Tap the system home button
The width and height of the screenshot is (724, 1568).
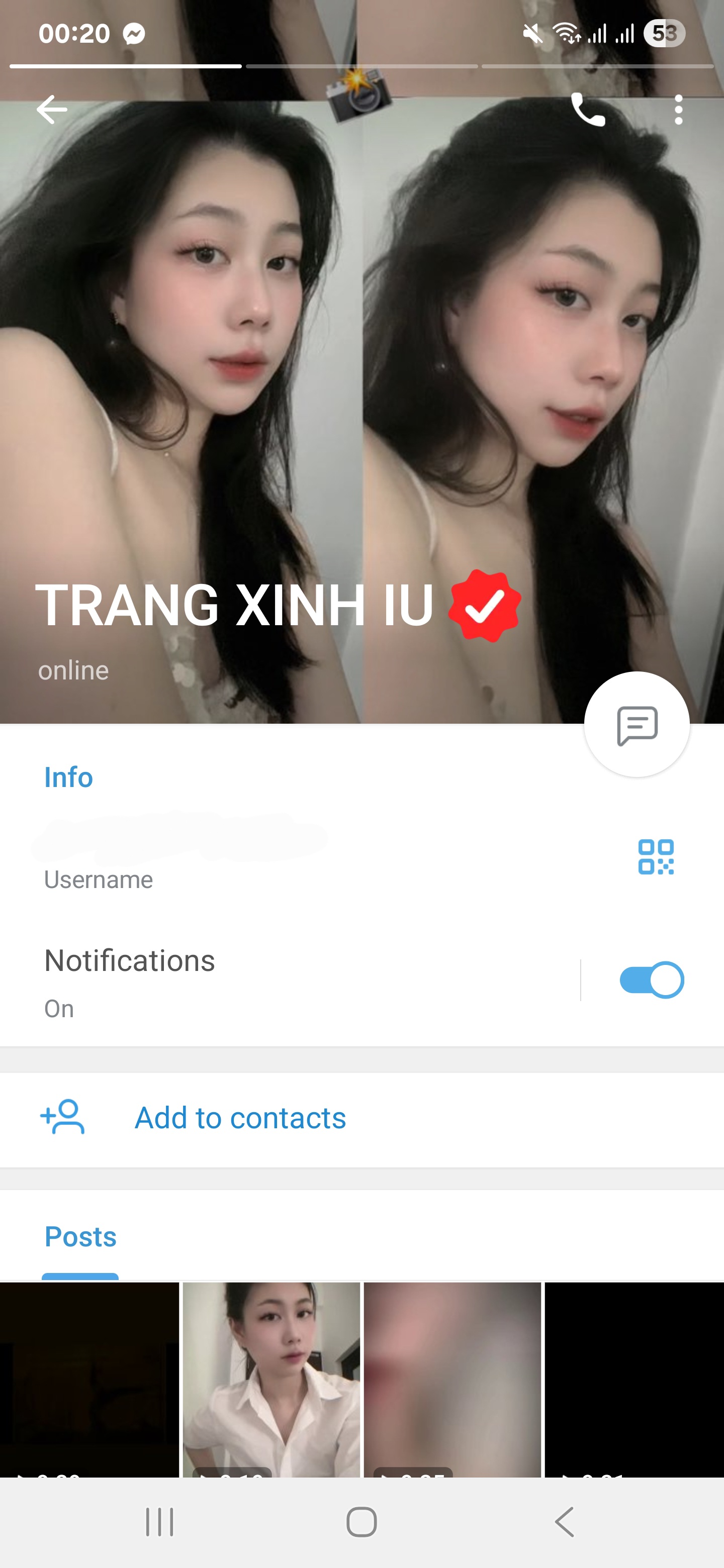coord(361,1522)
